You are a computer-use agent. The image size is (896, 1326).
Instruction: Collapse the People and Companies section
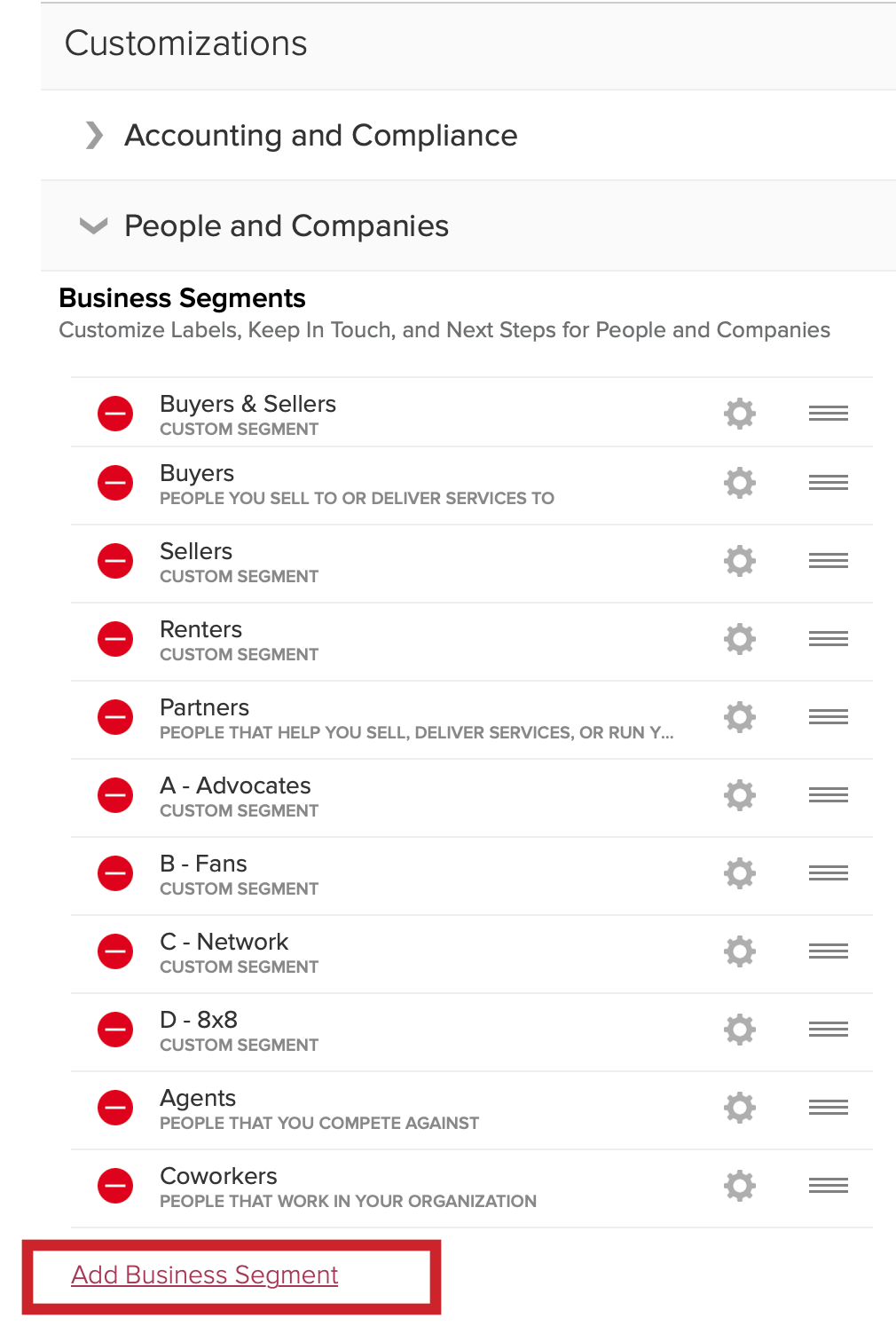tap(94, 225)
